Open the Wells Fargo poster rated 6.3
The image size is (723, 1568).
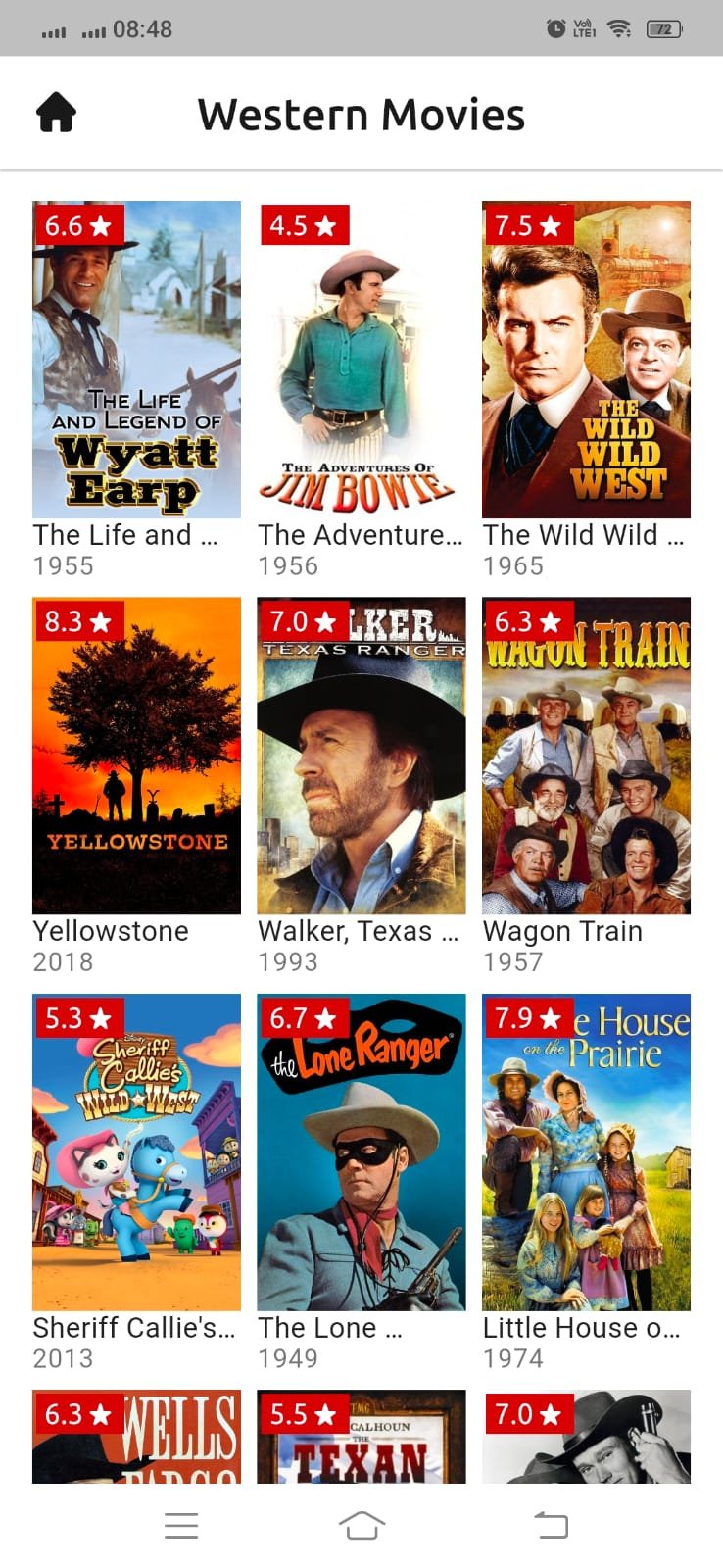tap(136, 1437)
